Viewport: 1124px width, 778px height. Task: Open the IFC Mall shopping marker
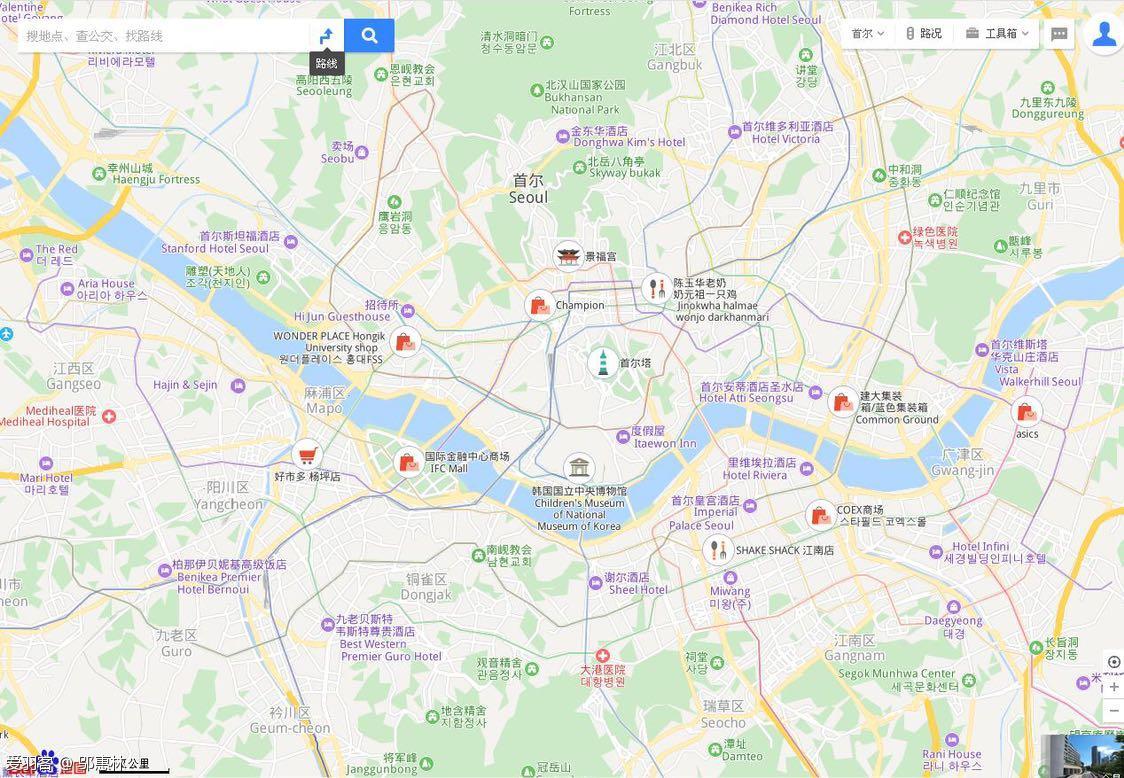coord(408,462)
